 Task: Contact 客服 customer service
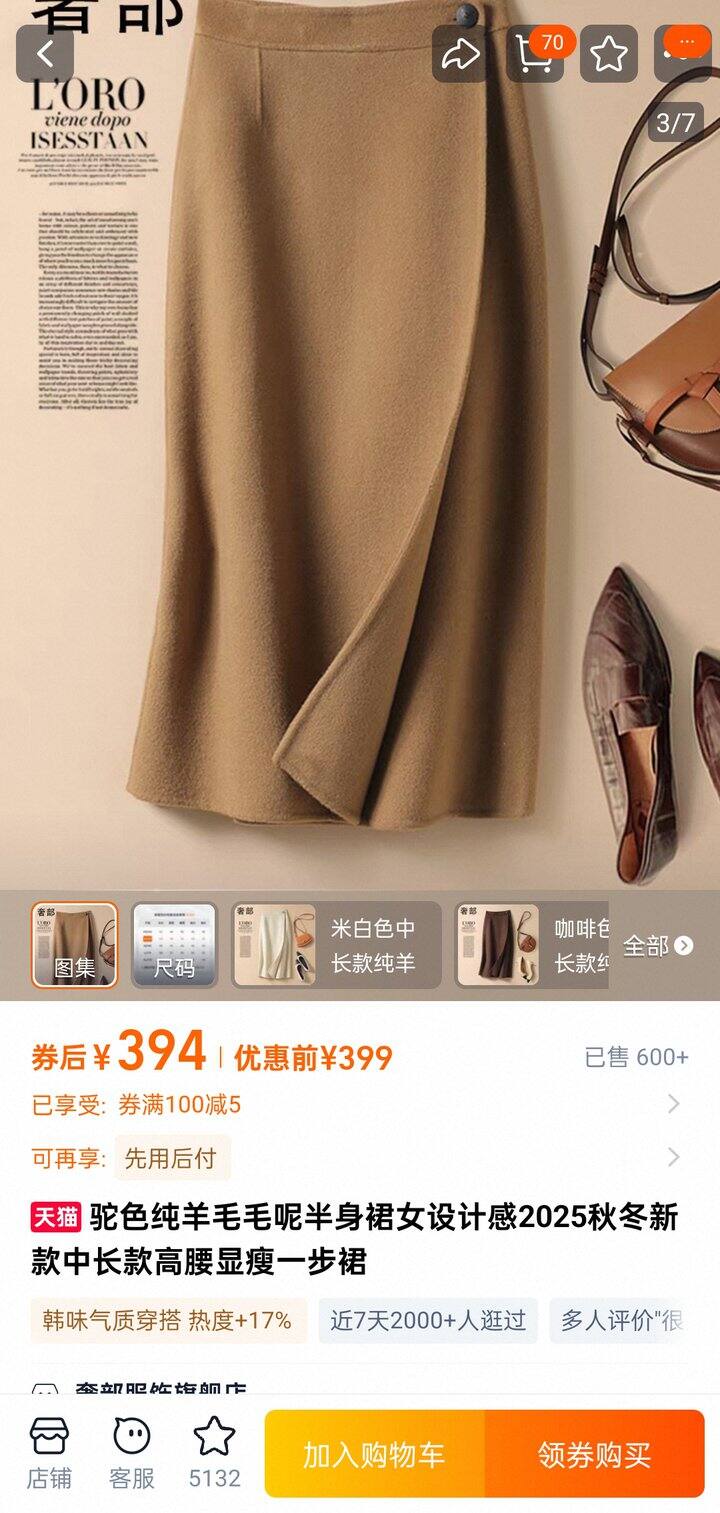(132, 1453)
